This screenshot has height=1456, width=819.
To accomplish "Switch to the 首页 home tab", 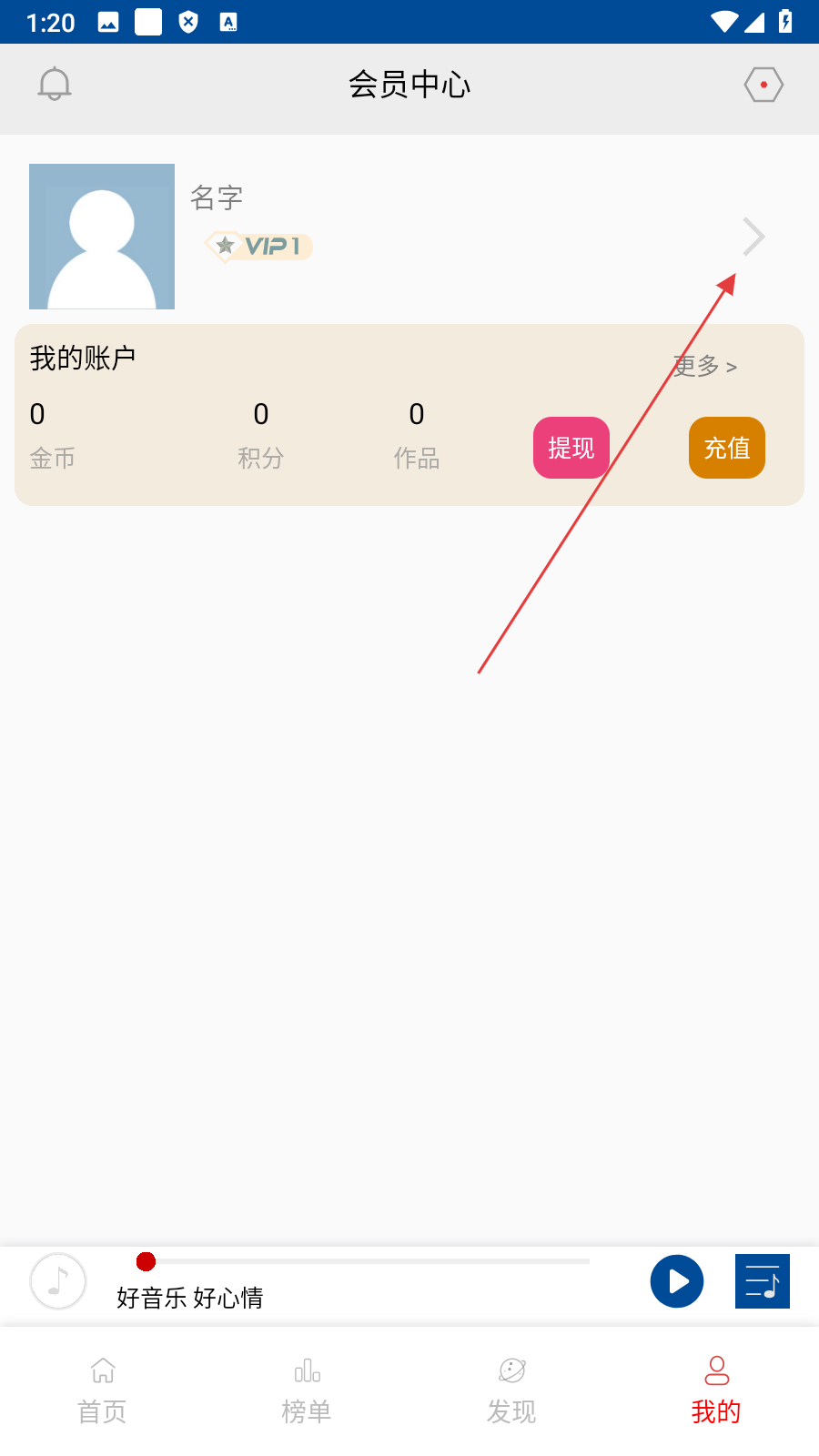I will pyautogui.click(x=102, y=1390).
